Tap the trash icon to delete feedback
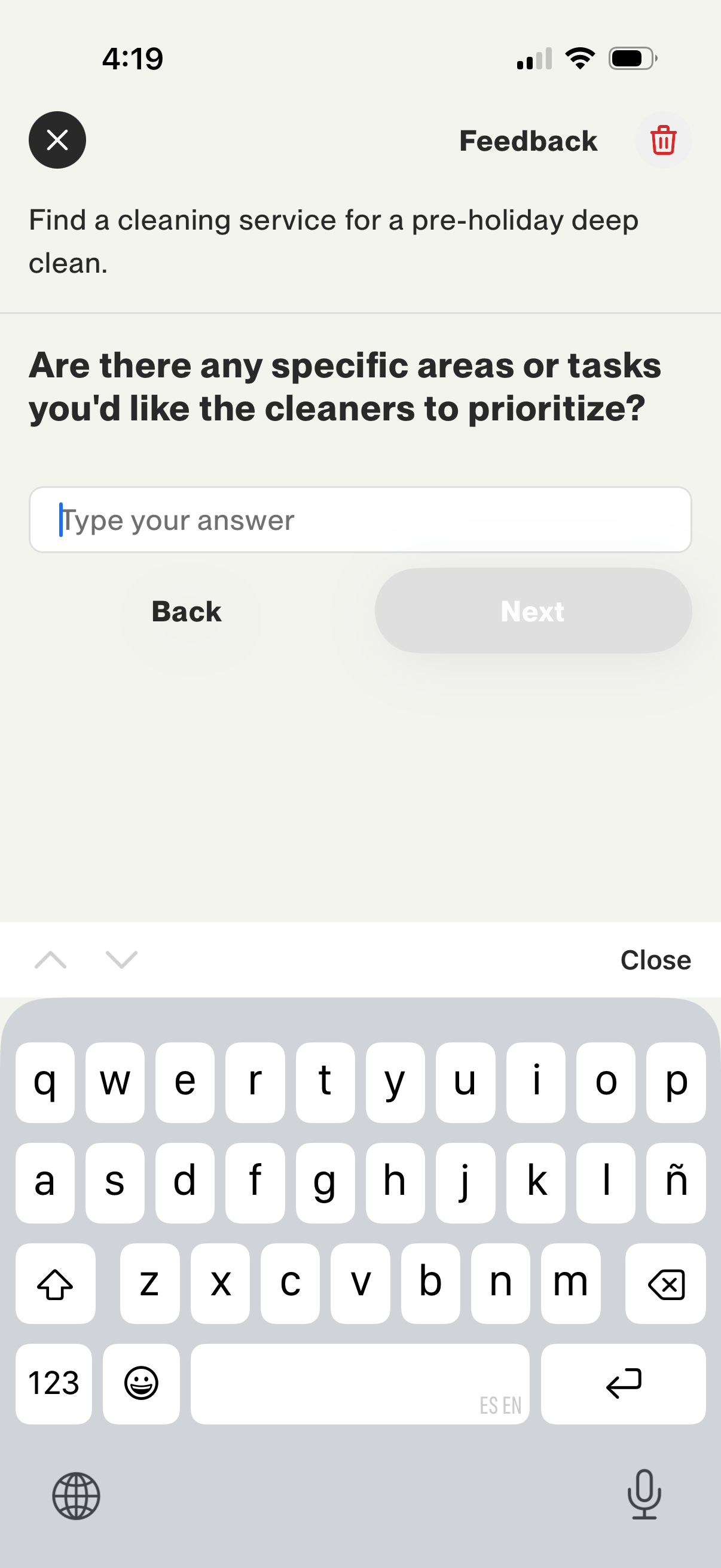The height and width of the screenshot is (1568, 721). click(x=663, y=140)
